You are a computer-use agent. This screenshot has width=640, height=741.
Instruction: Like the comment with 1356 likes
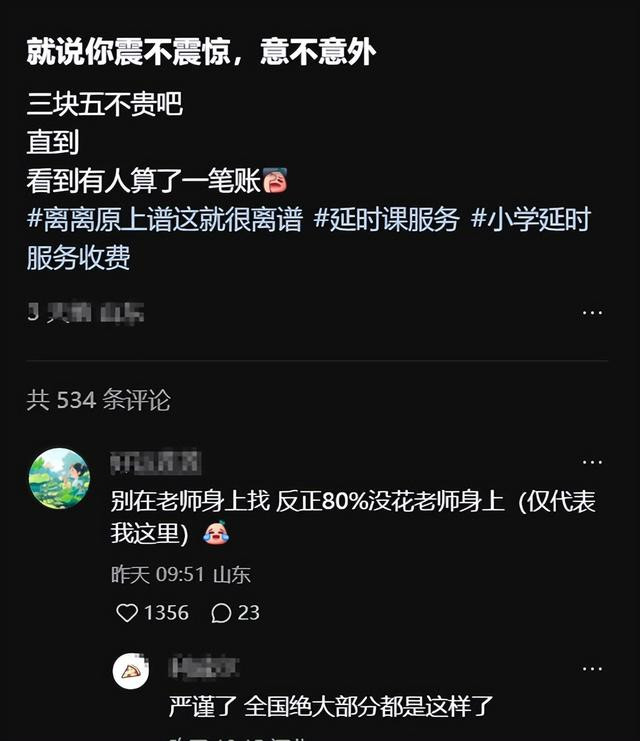pos(127,613)
